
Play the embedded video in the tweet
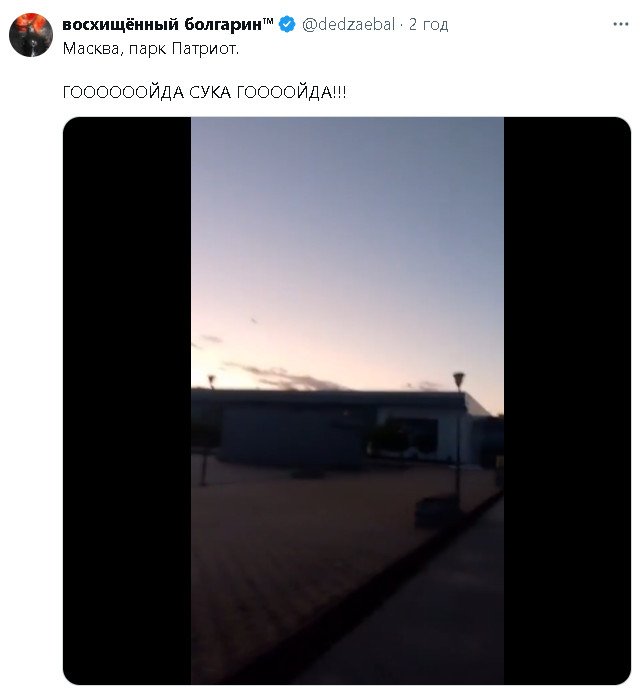(x=347, y=400)
